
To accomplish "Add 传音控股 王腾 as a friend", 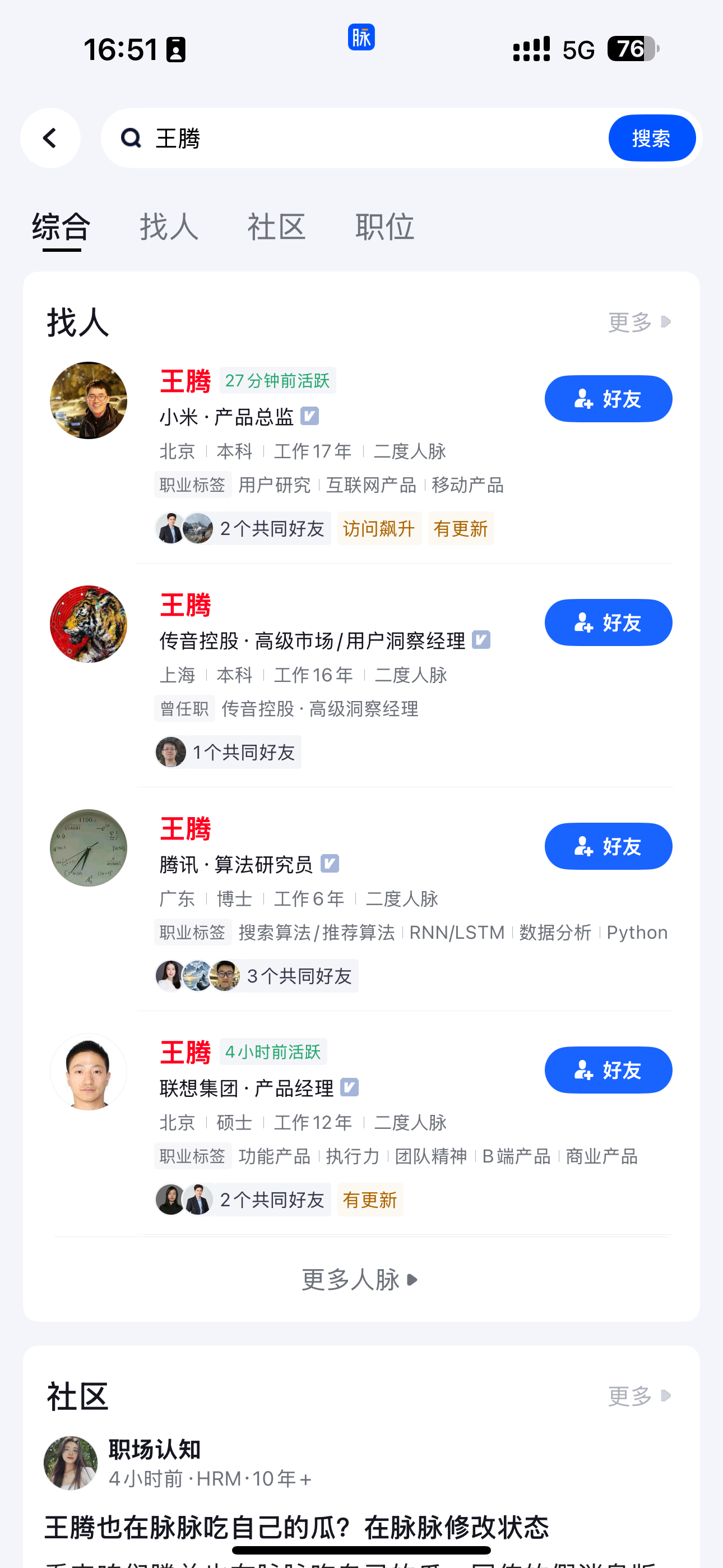I will point(608,622).
